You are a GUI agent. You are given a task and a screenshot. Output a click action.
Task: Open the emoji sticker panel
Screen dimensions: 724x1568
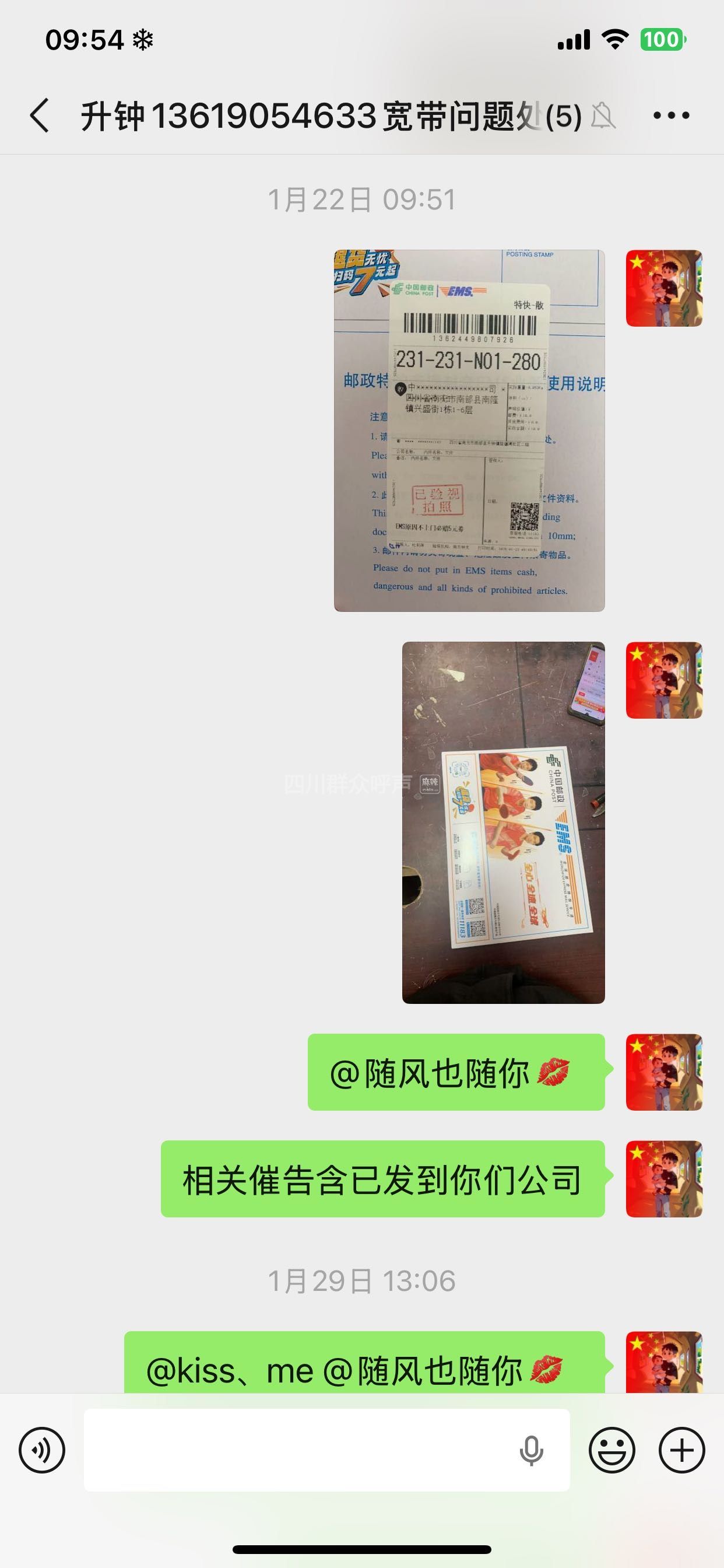(x=611, y=1450)
